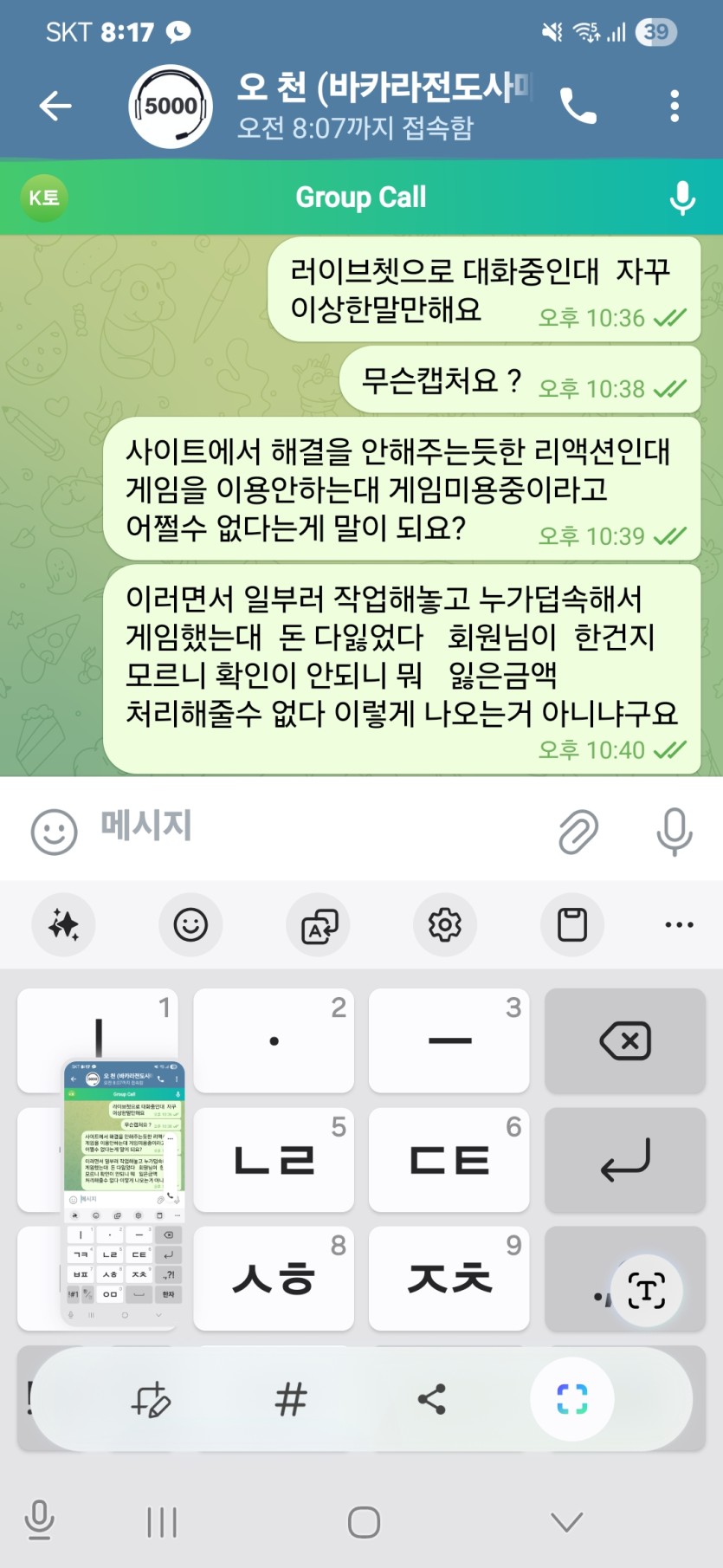Open keyboard AI sparkle tools
The width and height of the screenshot is (723, 1568).
[x=63, y=925]
